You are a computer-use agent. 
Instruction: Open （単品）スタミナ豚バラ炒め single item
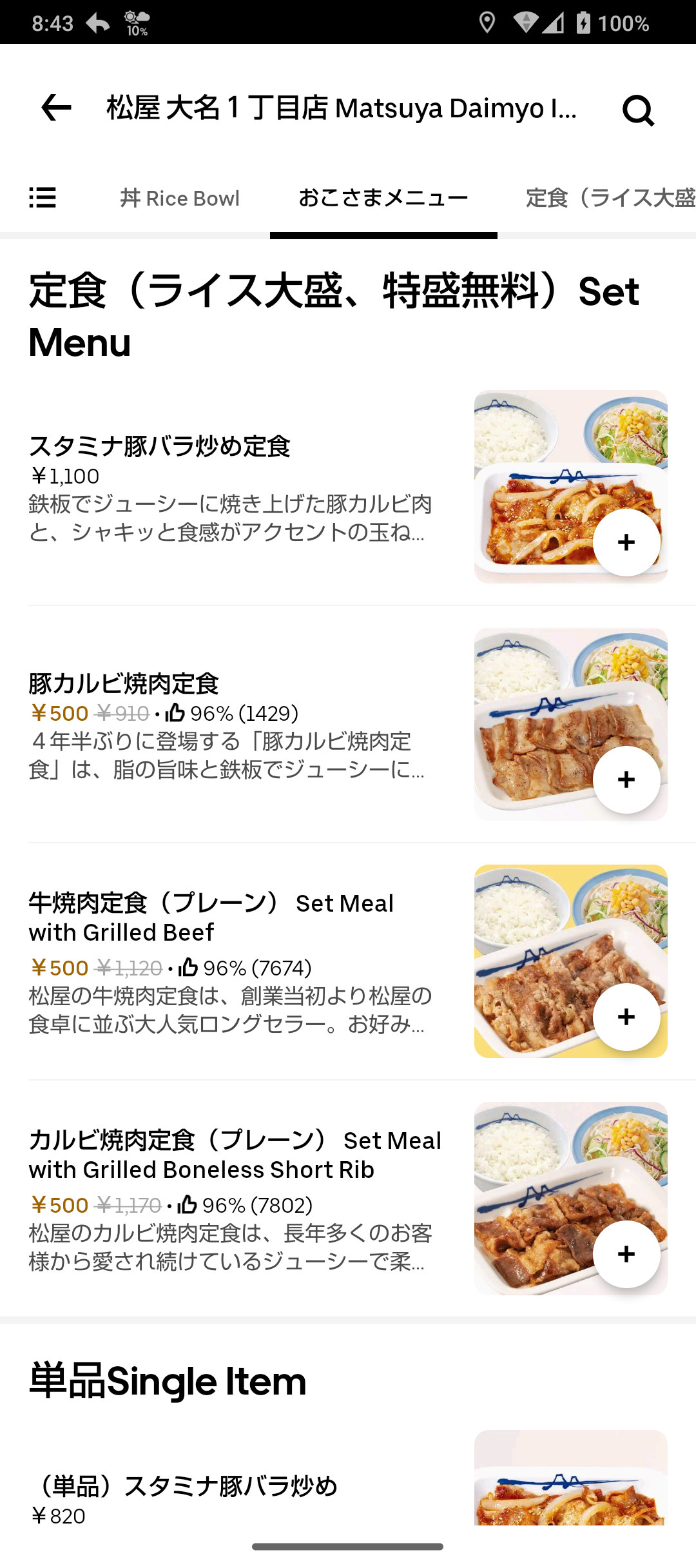[x=348, y=1480]
